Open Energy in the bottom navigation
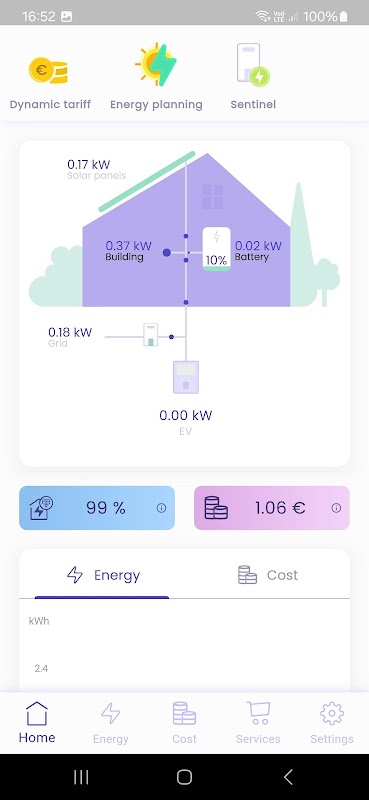This screenshot has width=369, height=800. (111, 722)
